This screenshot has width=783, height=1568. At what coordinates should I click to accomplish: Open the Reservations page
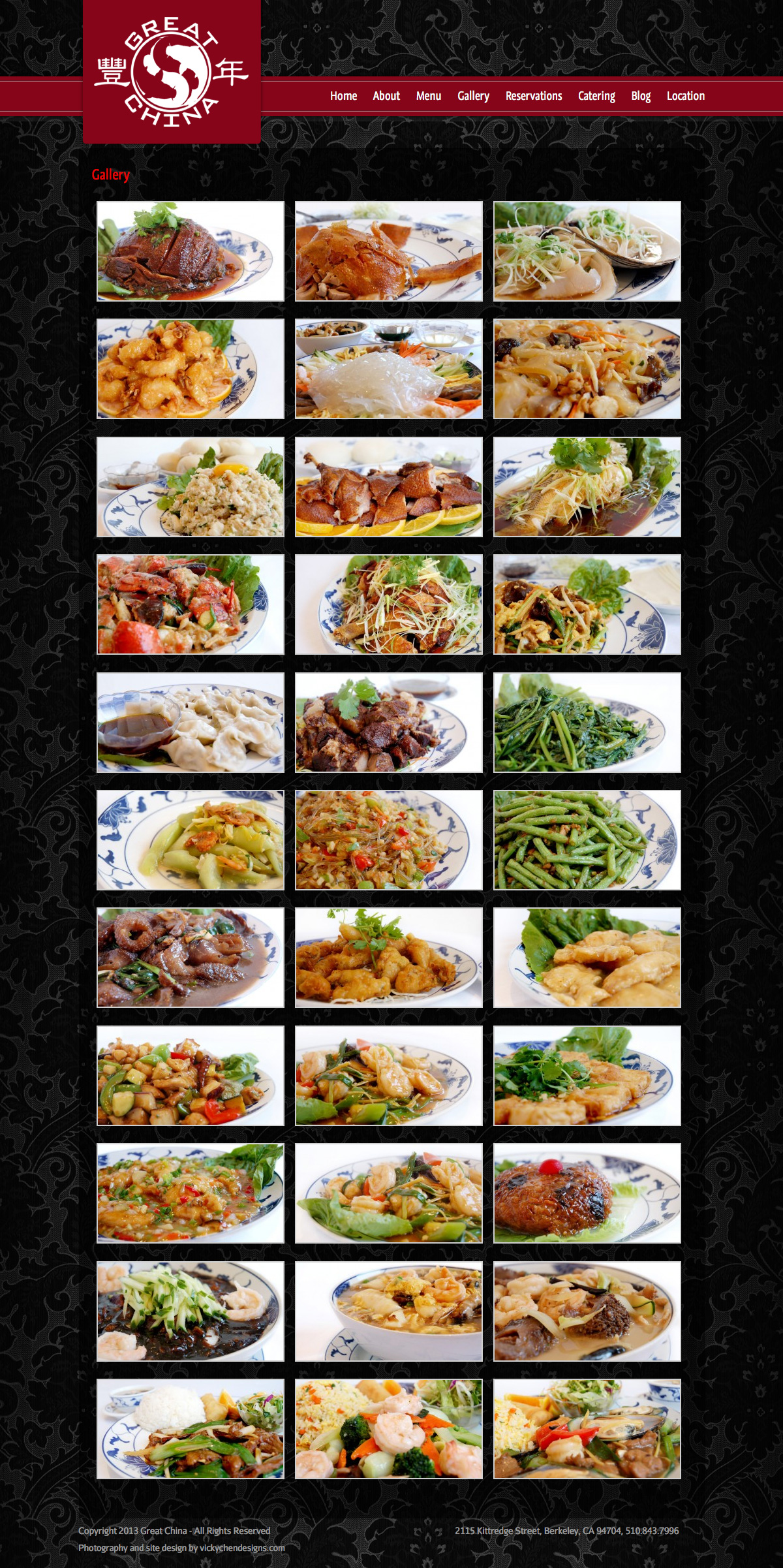[533, 96]
